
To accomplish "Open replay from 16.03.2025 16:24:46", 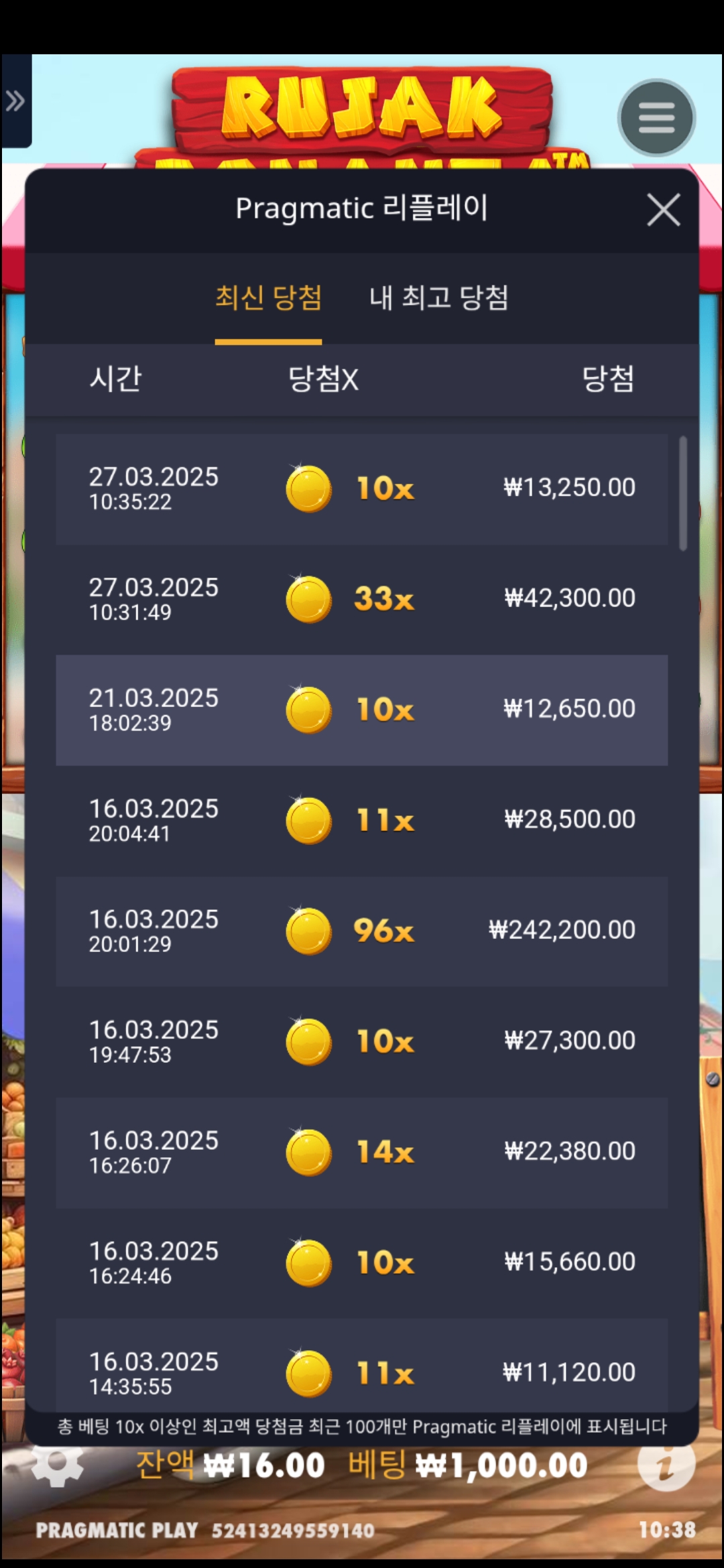I will tap(362, 1262).
